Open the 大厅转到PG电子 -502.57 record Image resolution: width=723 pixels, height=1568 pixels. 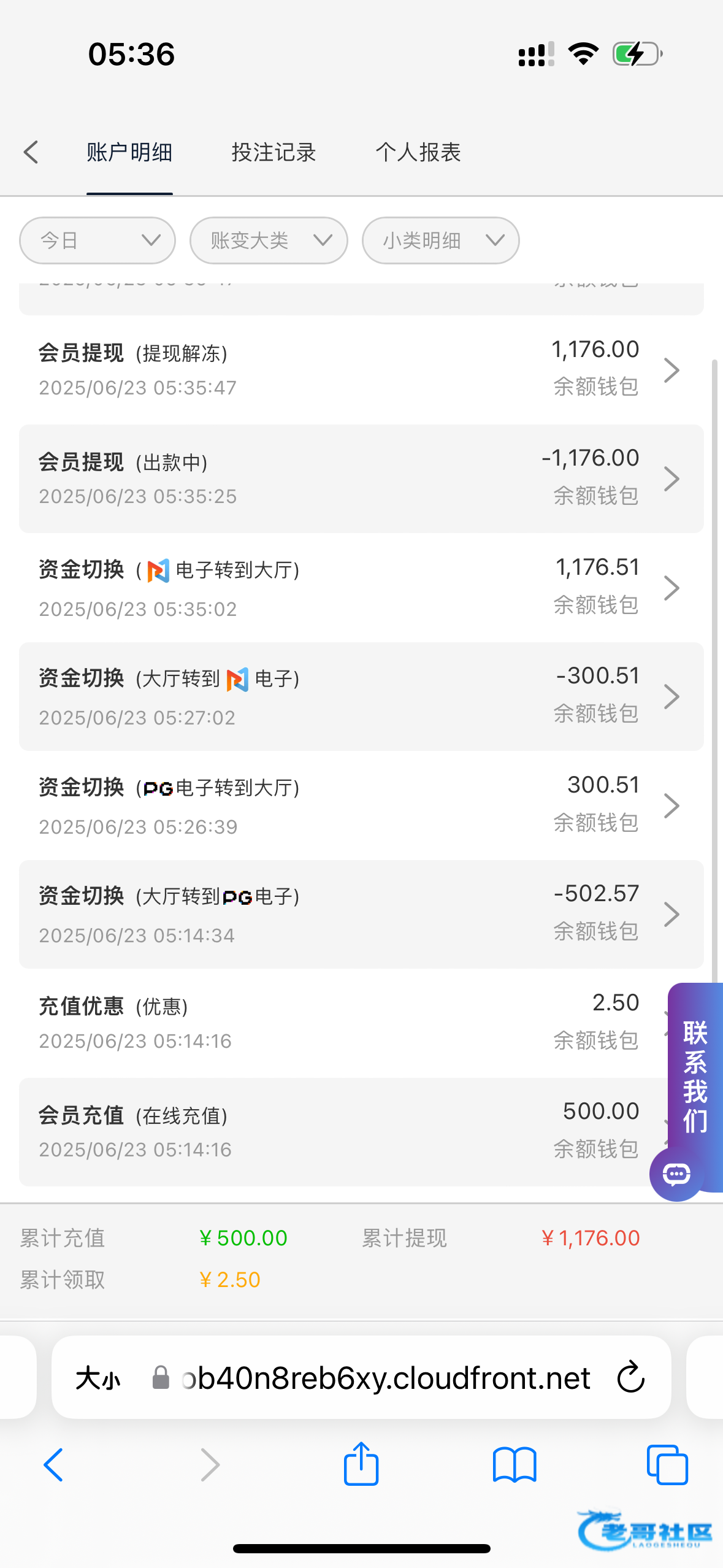click(361, 914)
